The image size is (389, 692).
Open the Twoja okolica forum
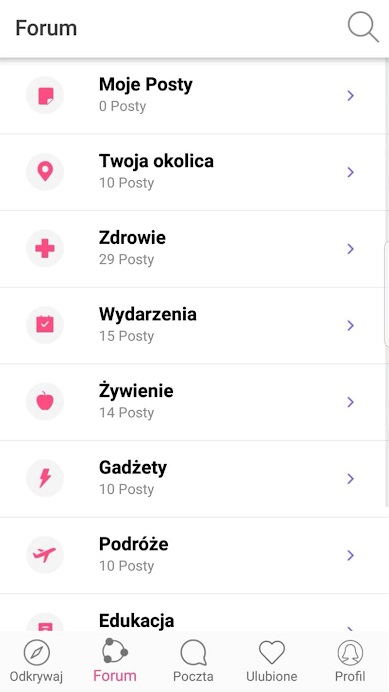[x=194, y=172]
